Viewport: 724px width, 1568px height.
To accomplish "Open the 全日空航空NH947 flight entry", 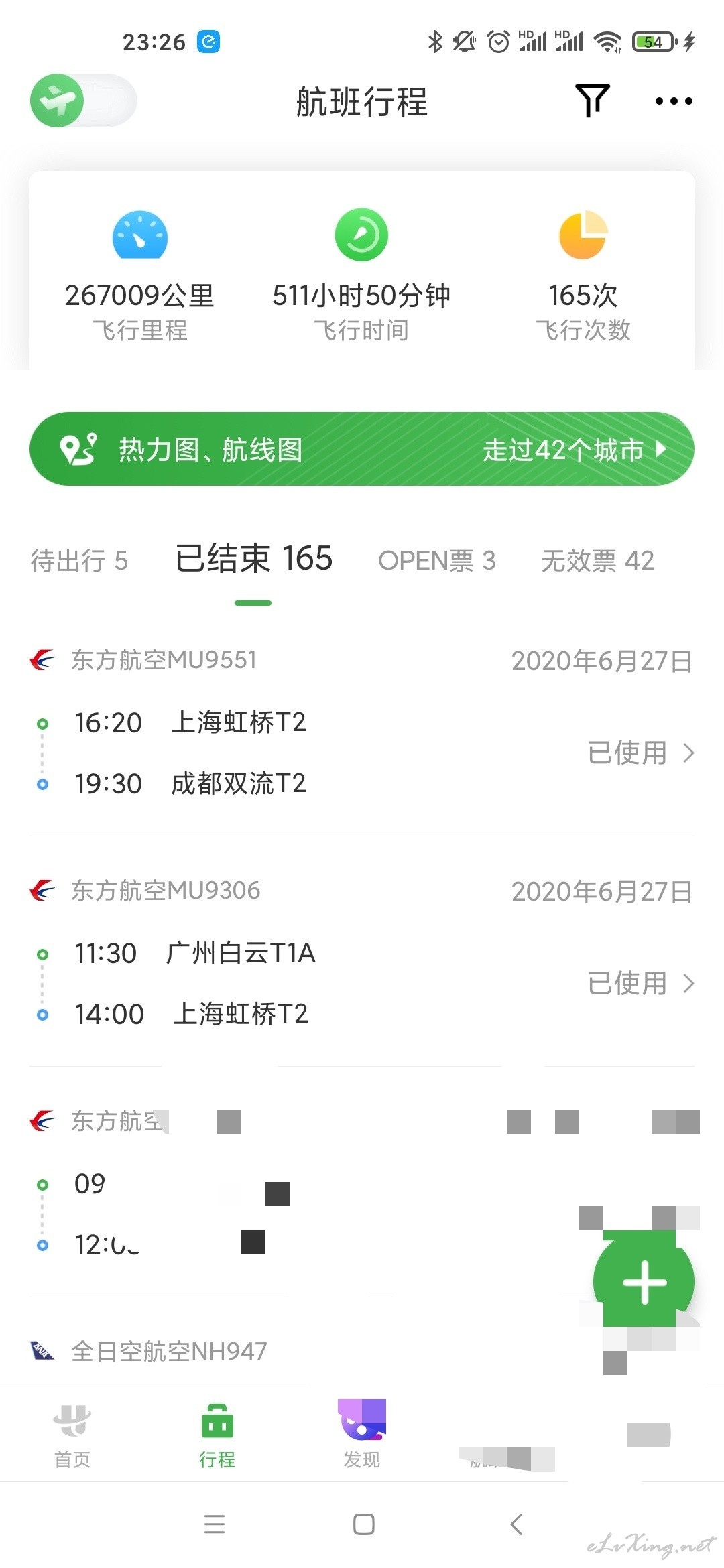I will [x=169, y=1351].
